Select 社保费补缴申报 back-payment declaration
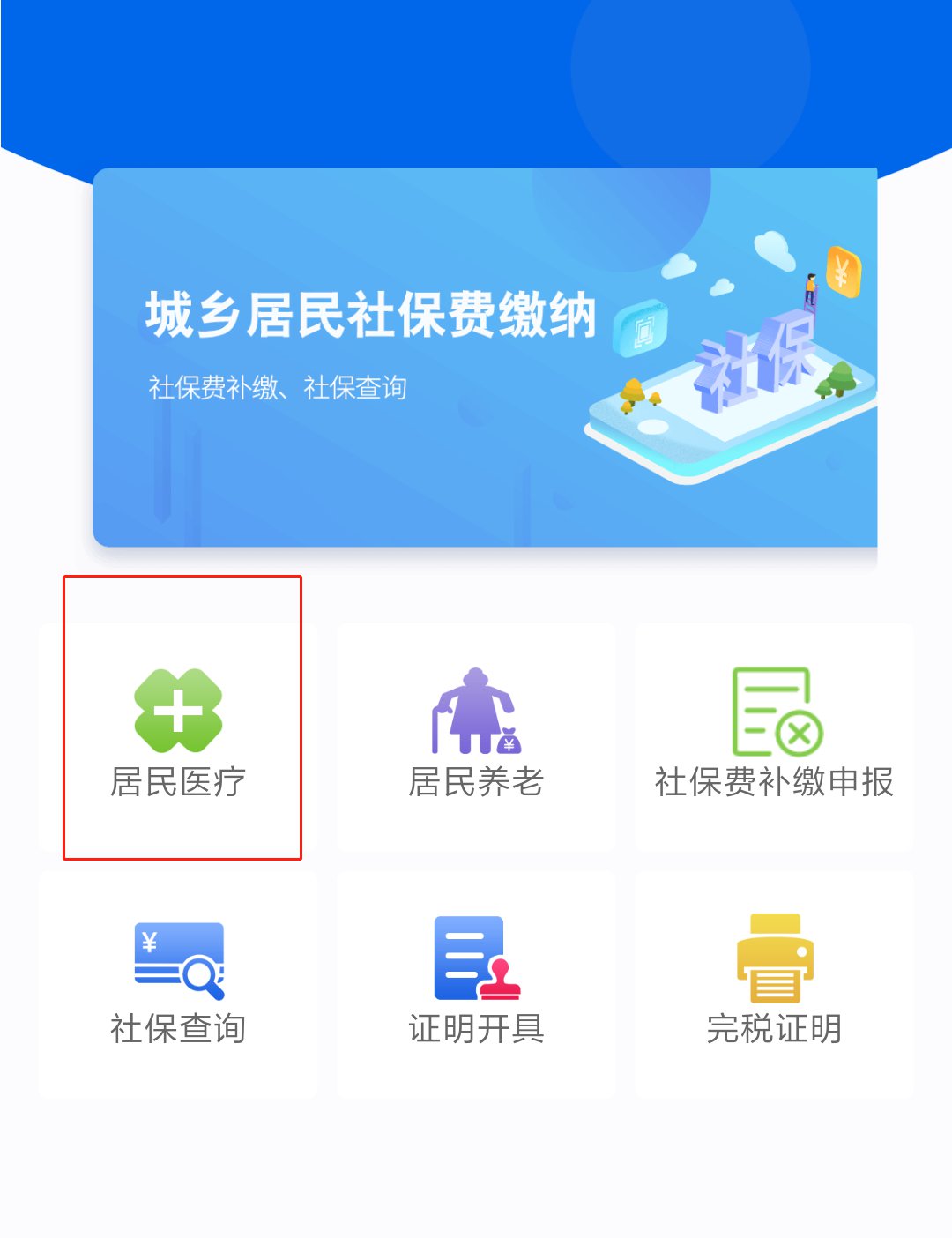Viewport: 952px width, 1238px height. coord(774,736)
